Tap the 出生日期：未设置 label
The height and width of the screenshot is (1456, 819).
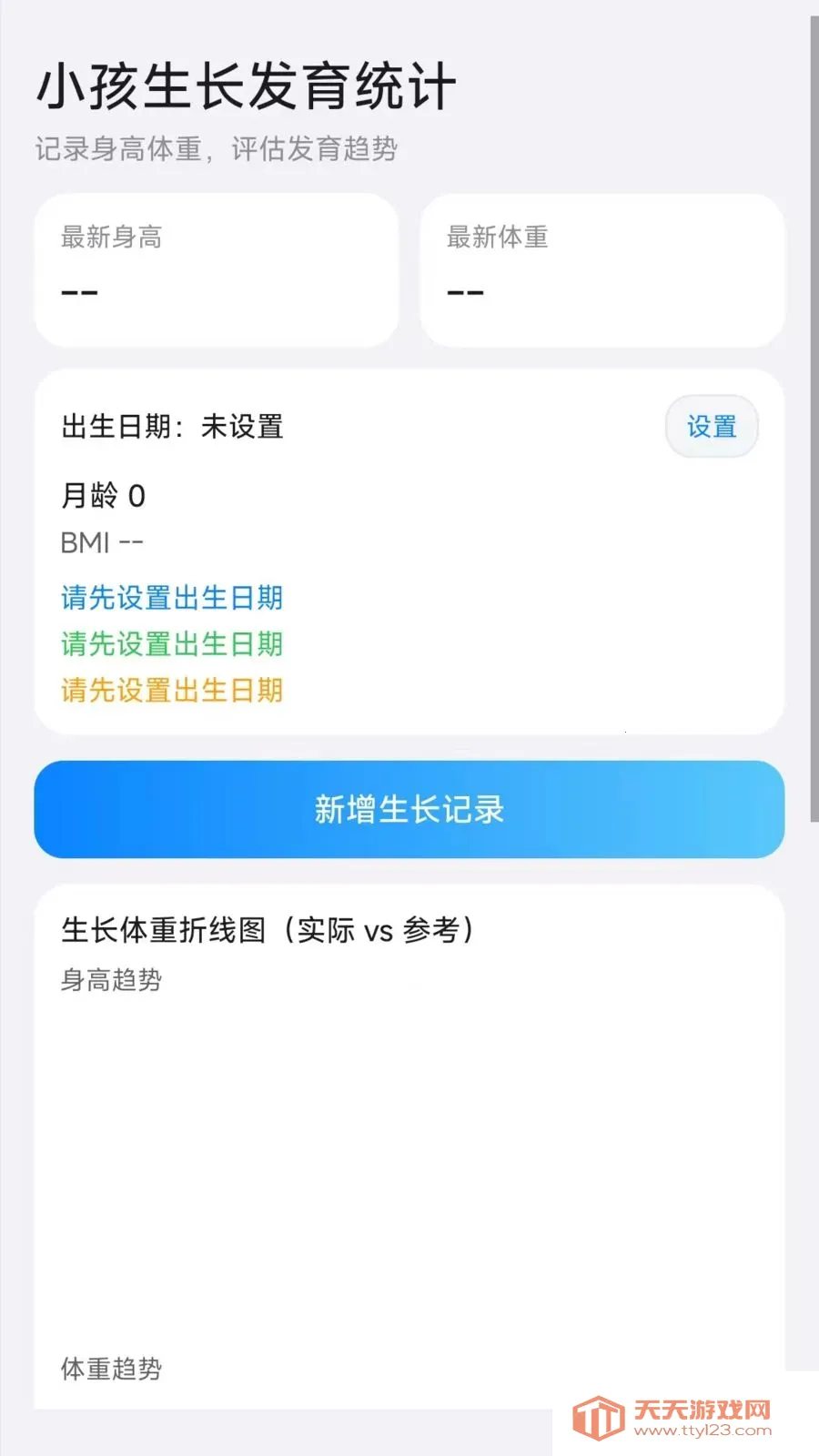171,428
